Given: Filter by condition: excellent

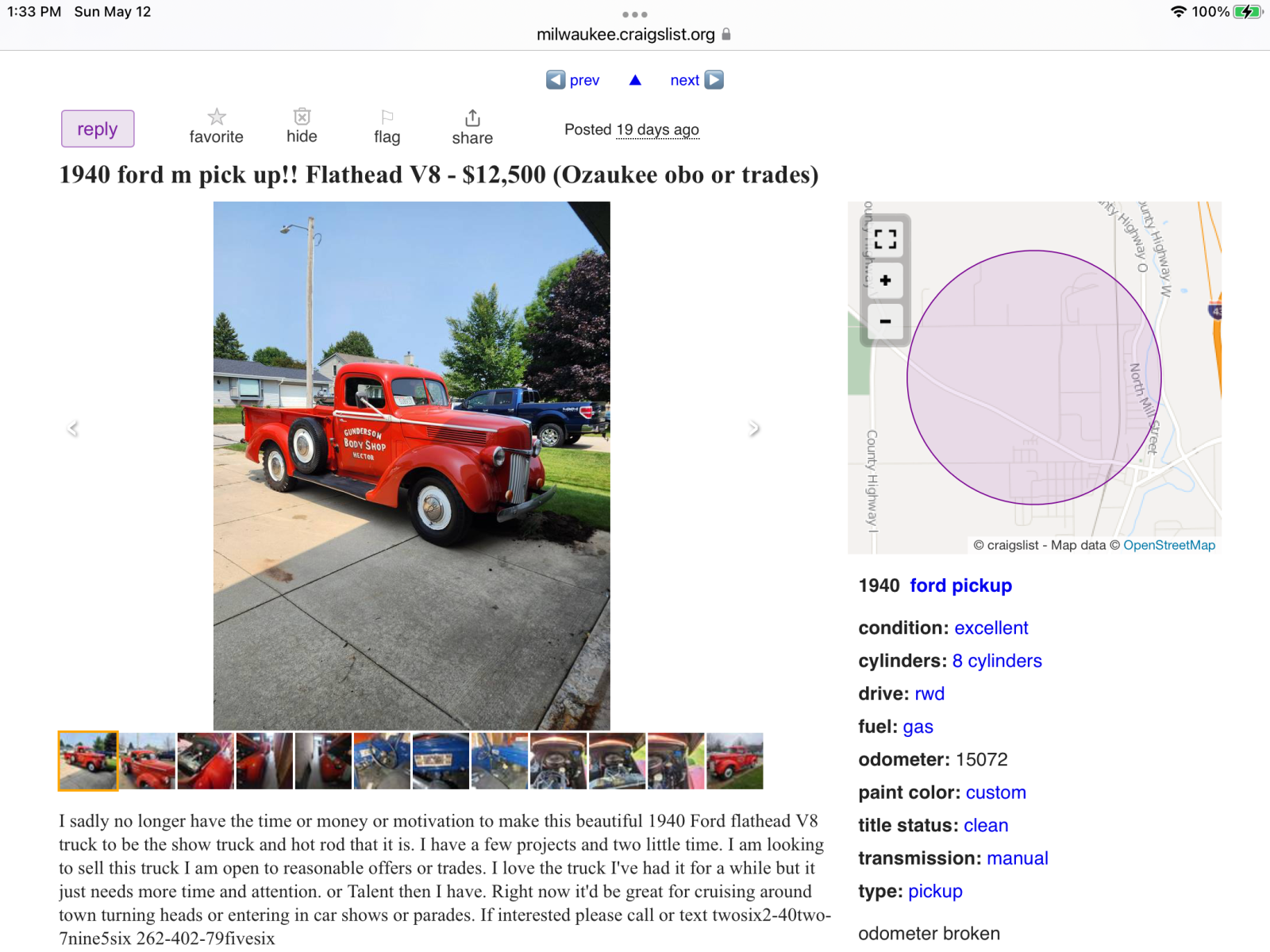Looking at the screenshot, I should pos(991,628).
